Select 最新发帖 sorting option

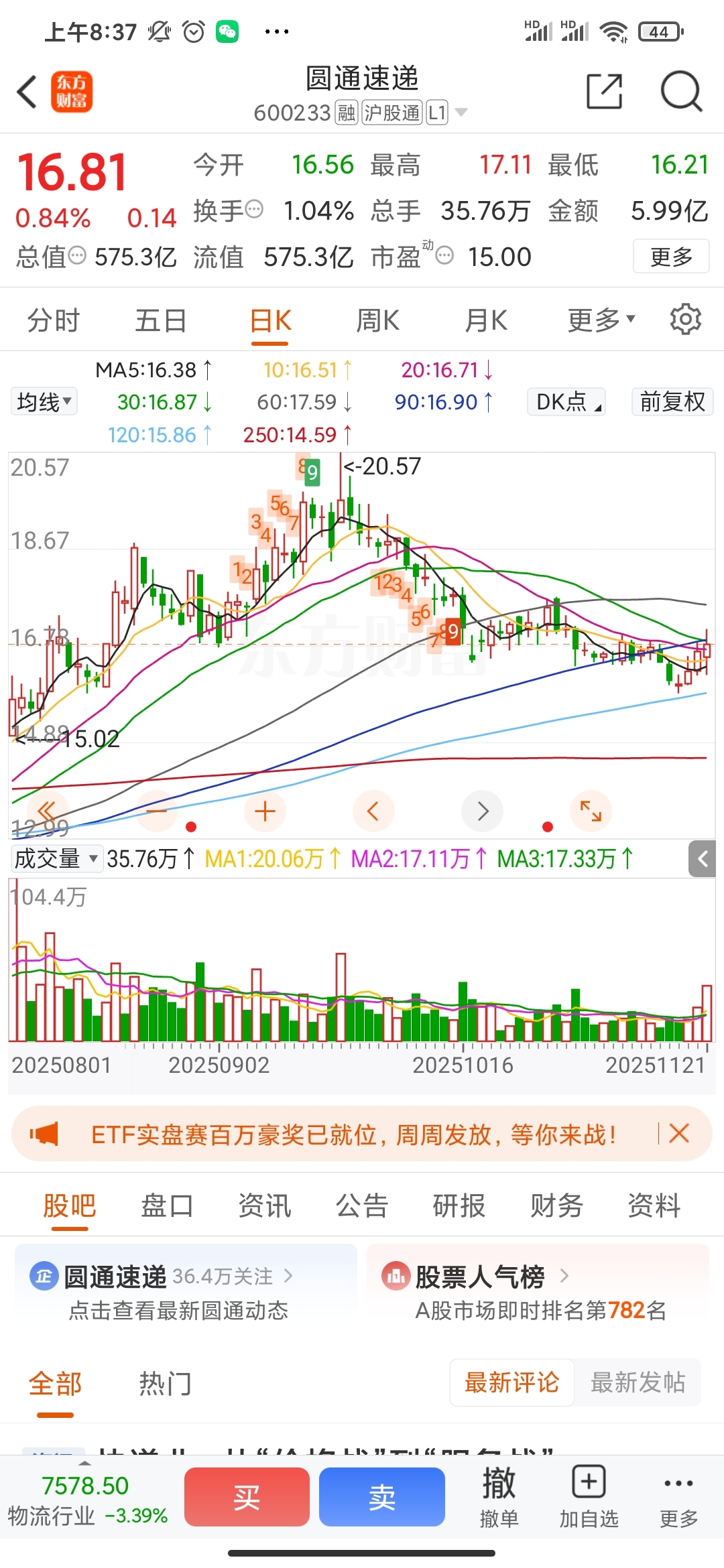[x=638, y=1382]
